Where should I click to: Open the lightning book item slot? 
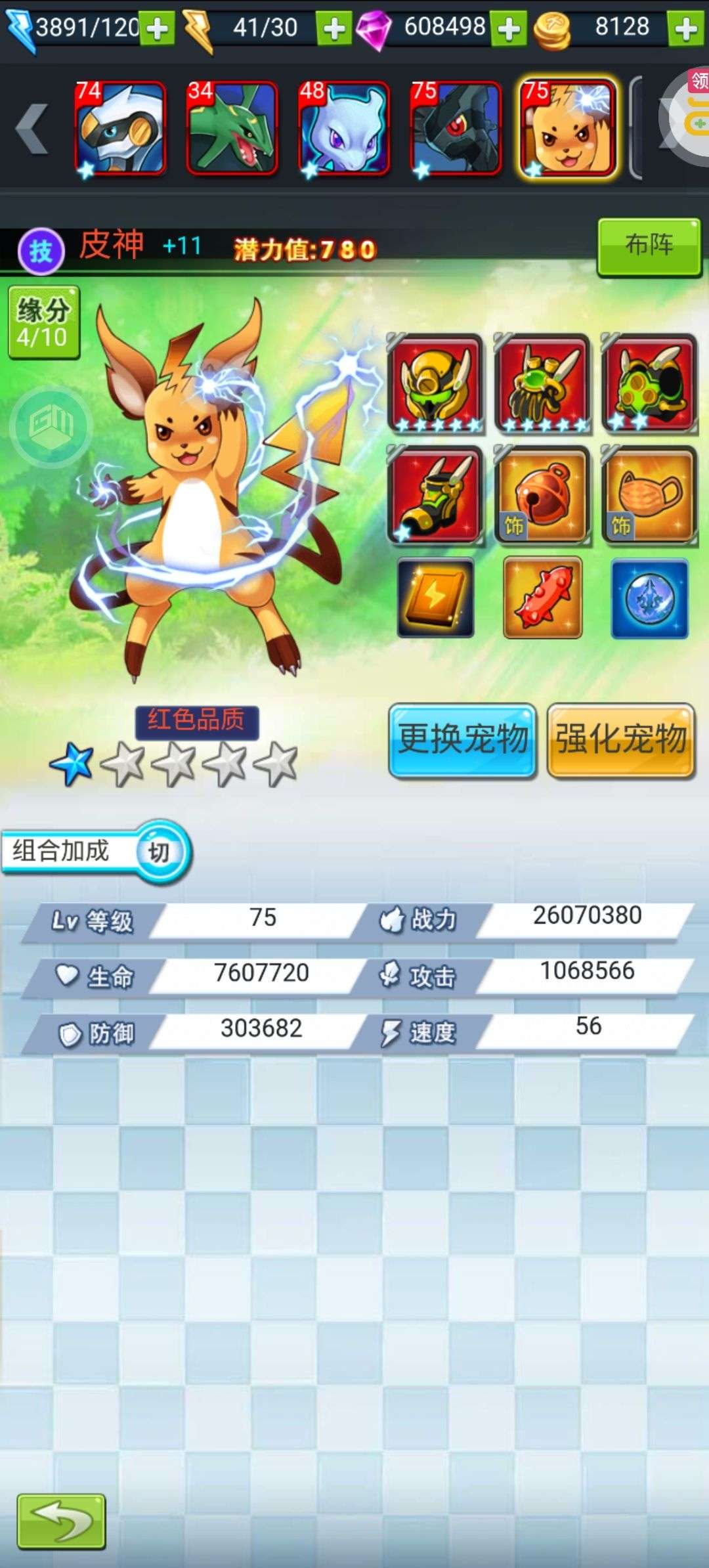[435, 598]
